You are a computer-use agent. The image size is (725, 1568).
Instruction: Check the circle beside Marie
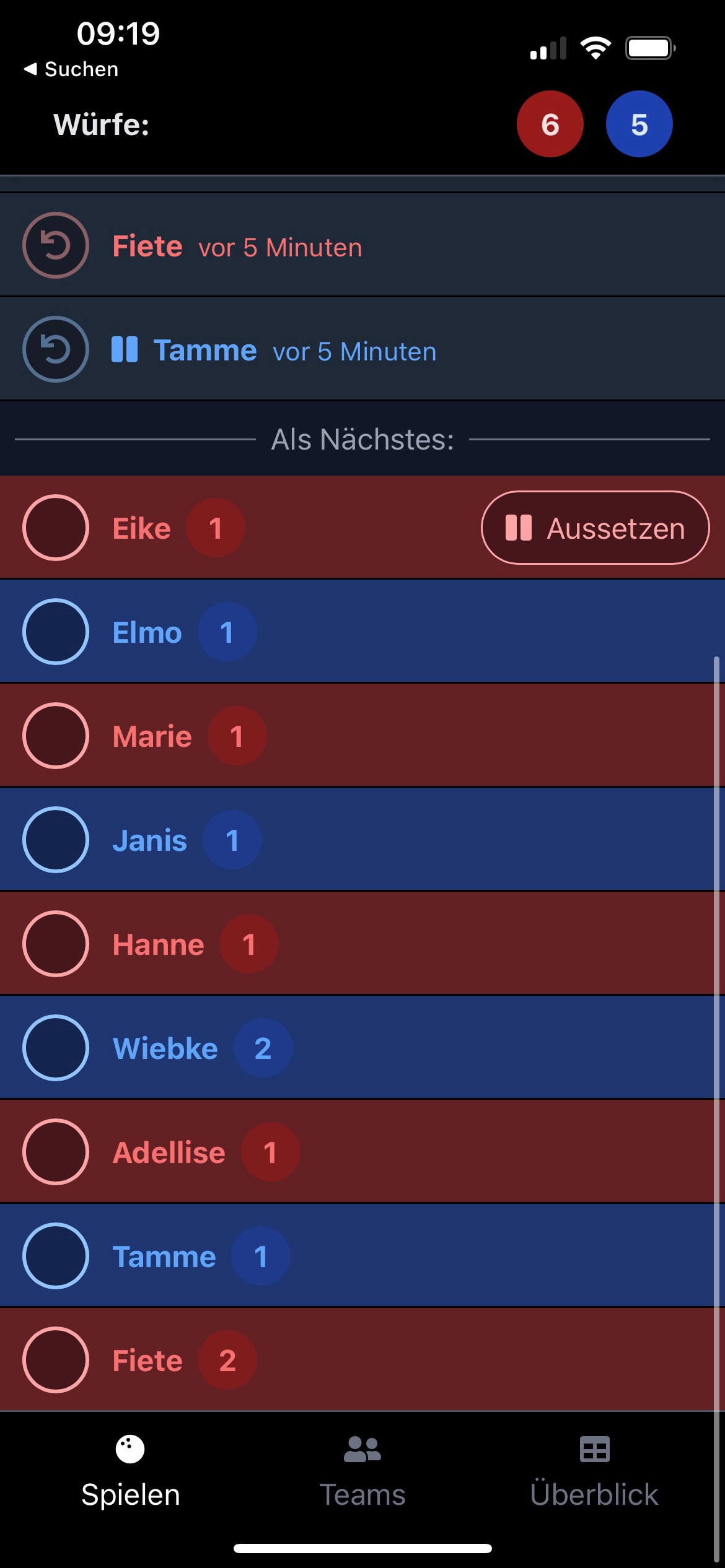coord(56,736)
